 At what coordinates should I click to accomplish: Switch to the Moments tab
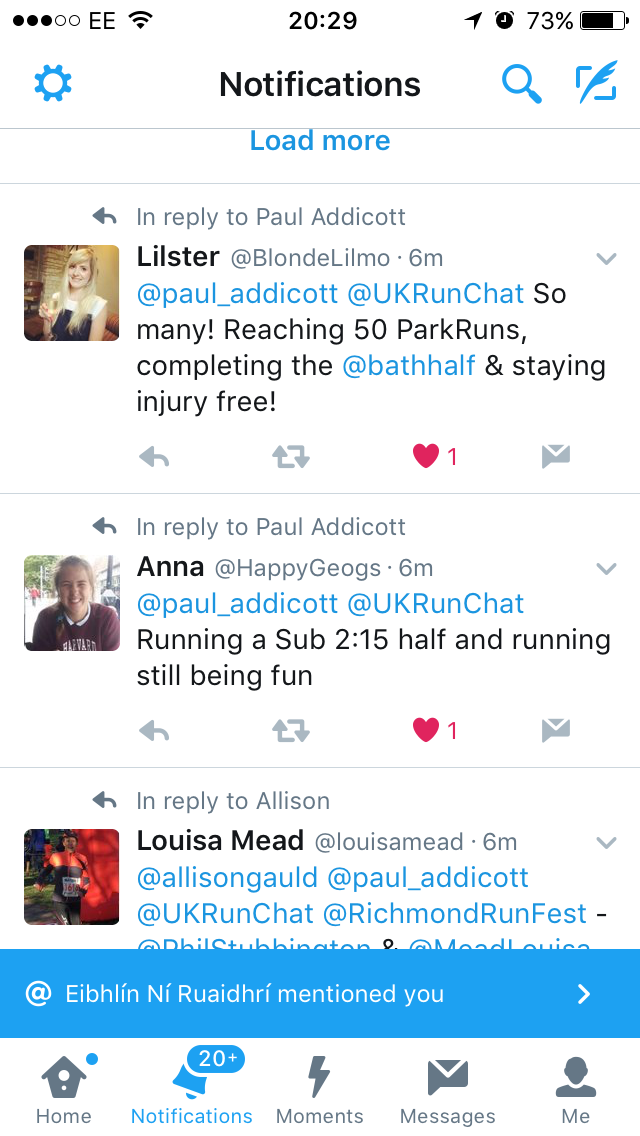320,1088
